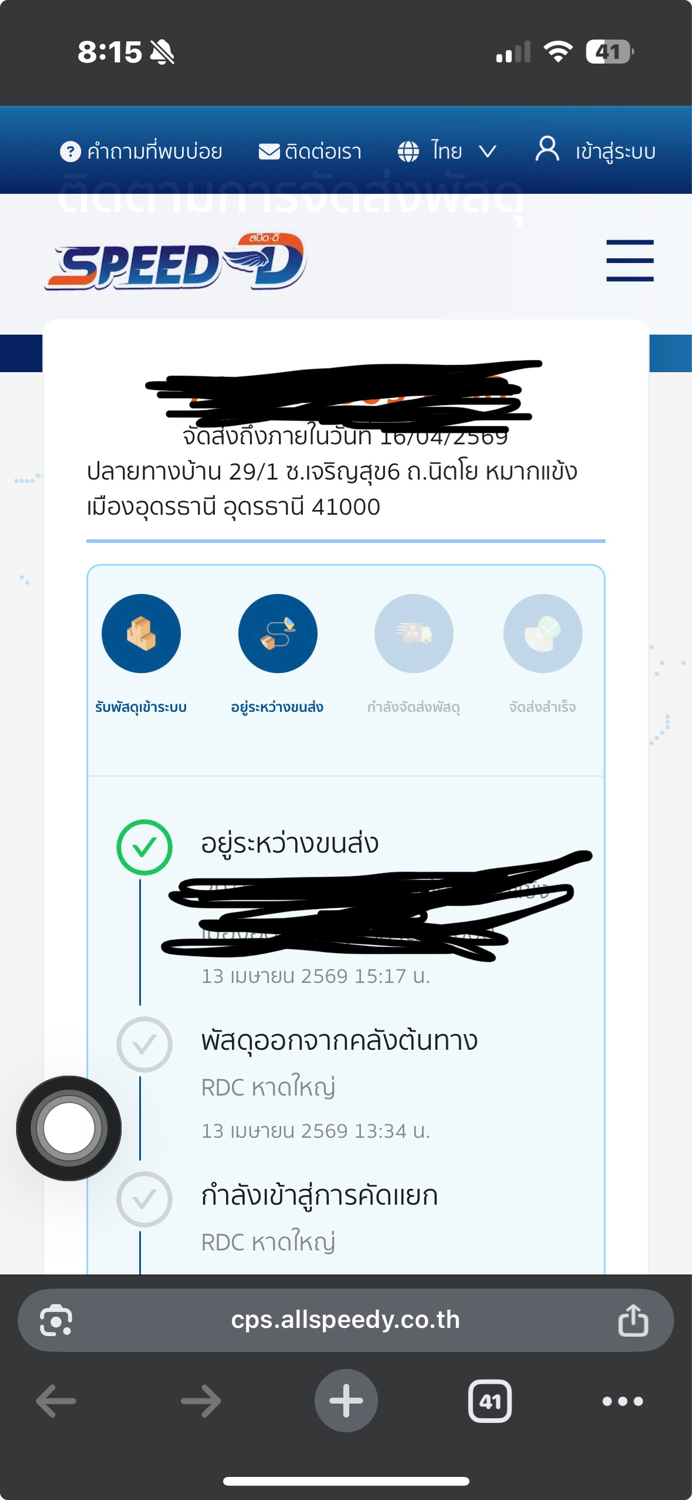Screen dimensions: 692x1500
Task: Open the camera search icon in the address bar
Action: coord(56,1320)
